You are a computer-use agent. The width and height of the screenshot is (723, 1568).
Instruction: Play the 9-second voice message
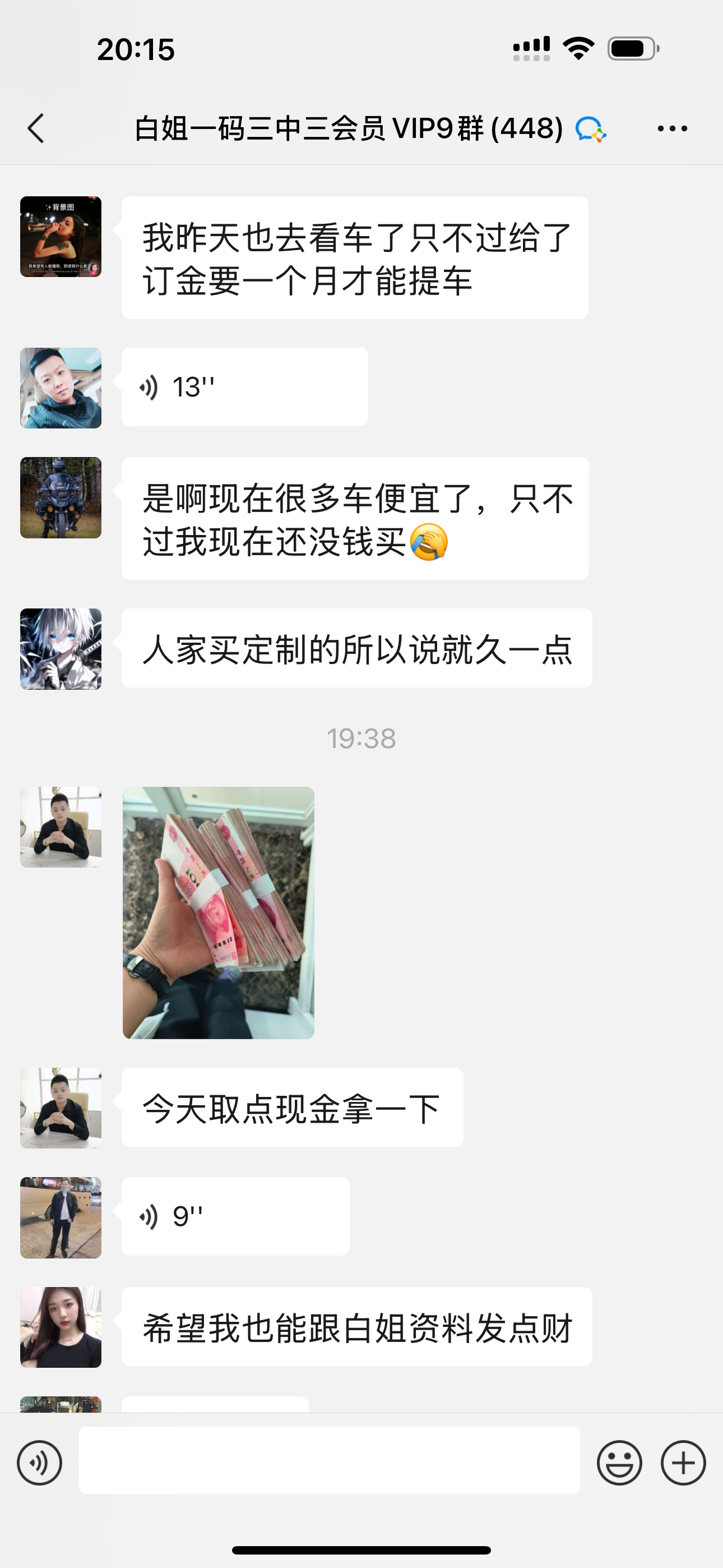(235, 1216)
